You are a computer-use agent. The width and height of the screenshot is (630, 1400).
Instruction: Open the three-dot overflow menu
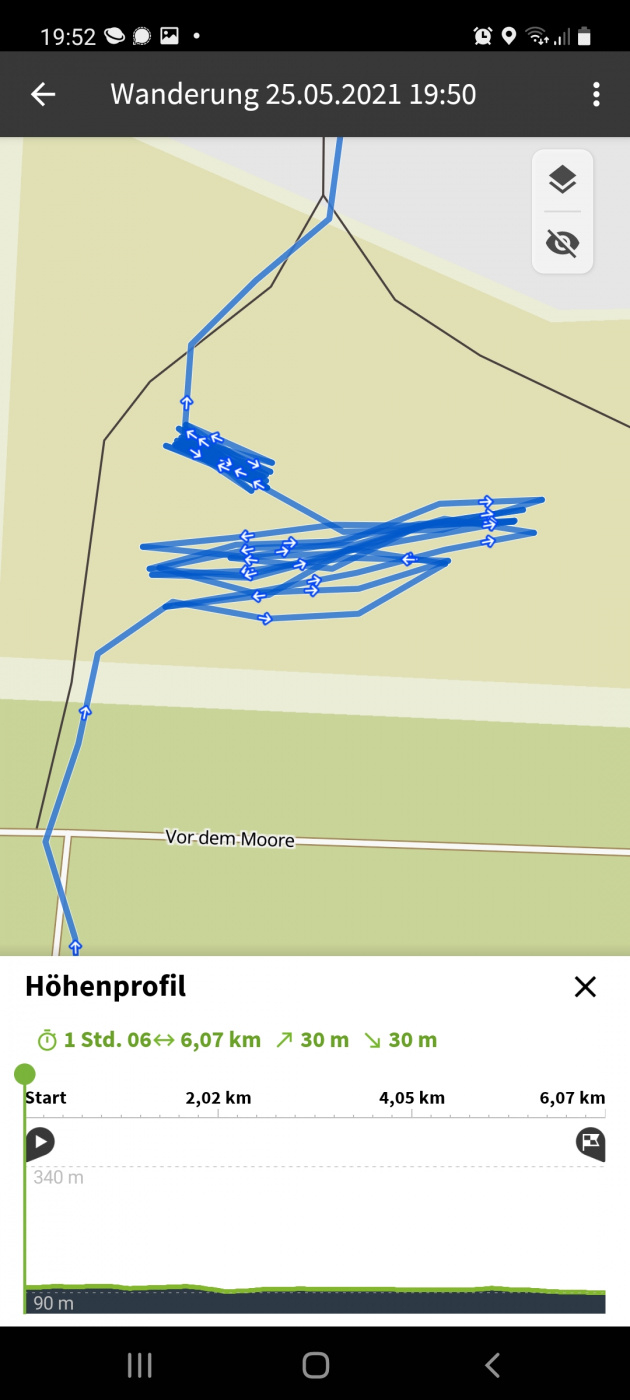click(x=596, y=95)
